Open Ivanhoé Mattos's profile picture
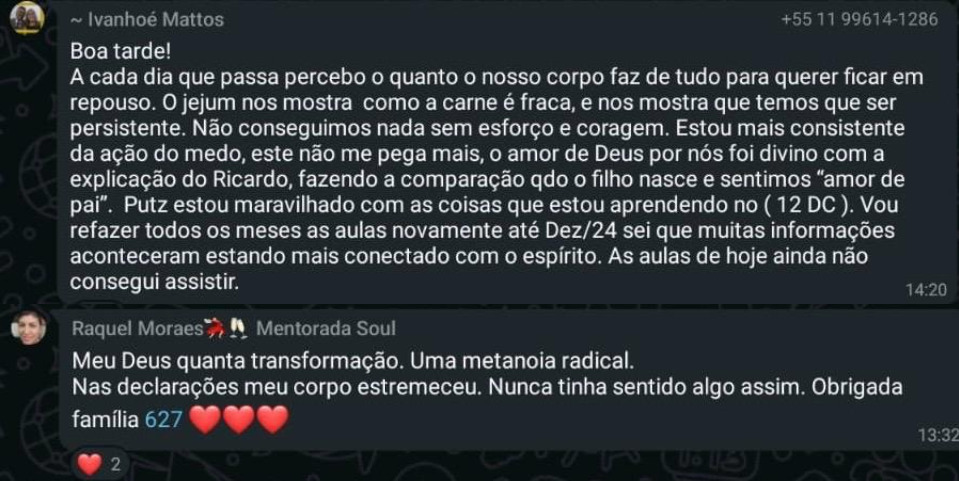 pyautogui.click(x=28, y=18)
